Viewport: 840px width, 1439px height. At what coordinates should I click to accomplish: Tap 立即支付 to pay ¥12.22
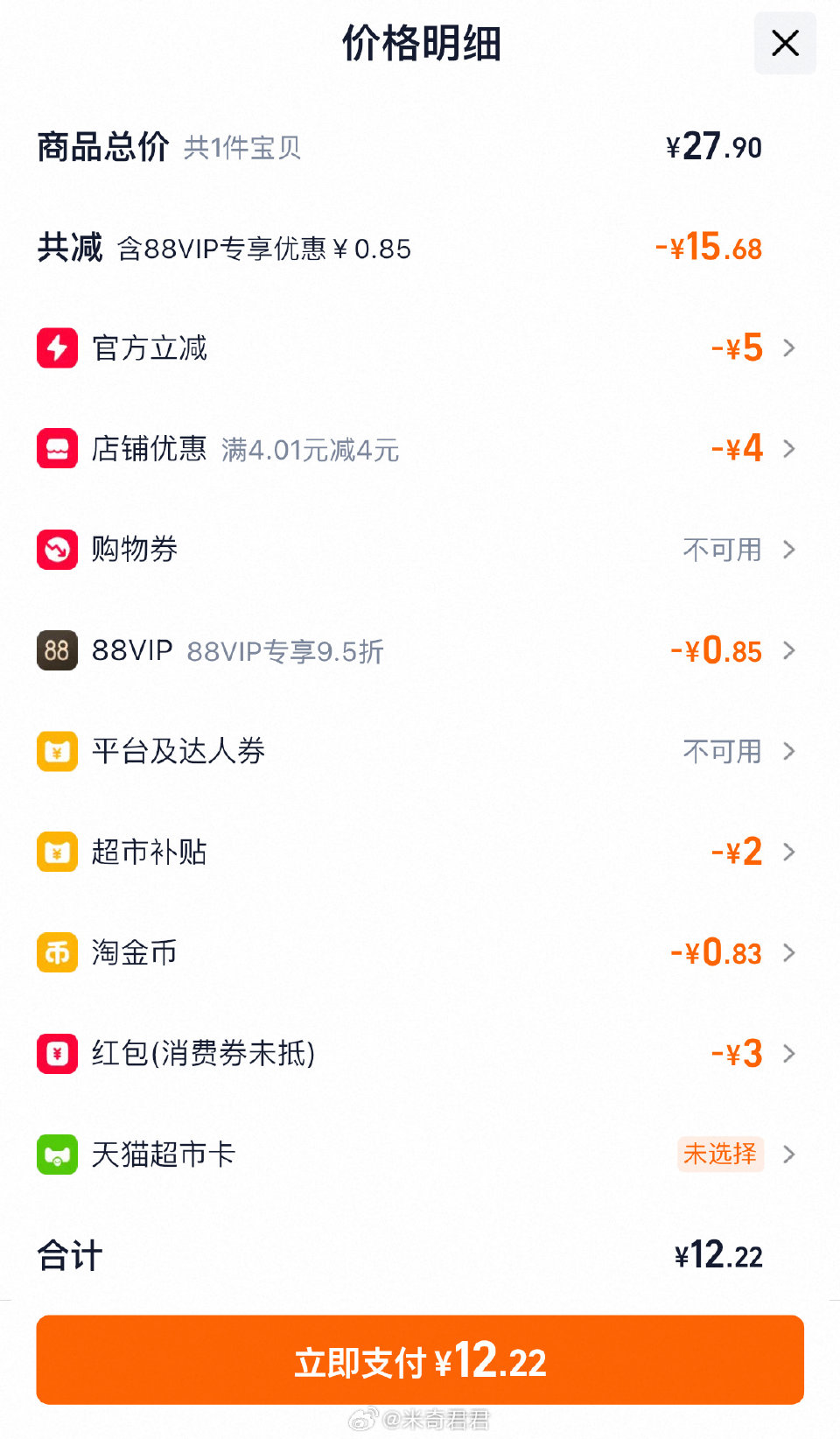420,1359
